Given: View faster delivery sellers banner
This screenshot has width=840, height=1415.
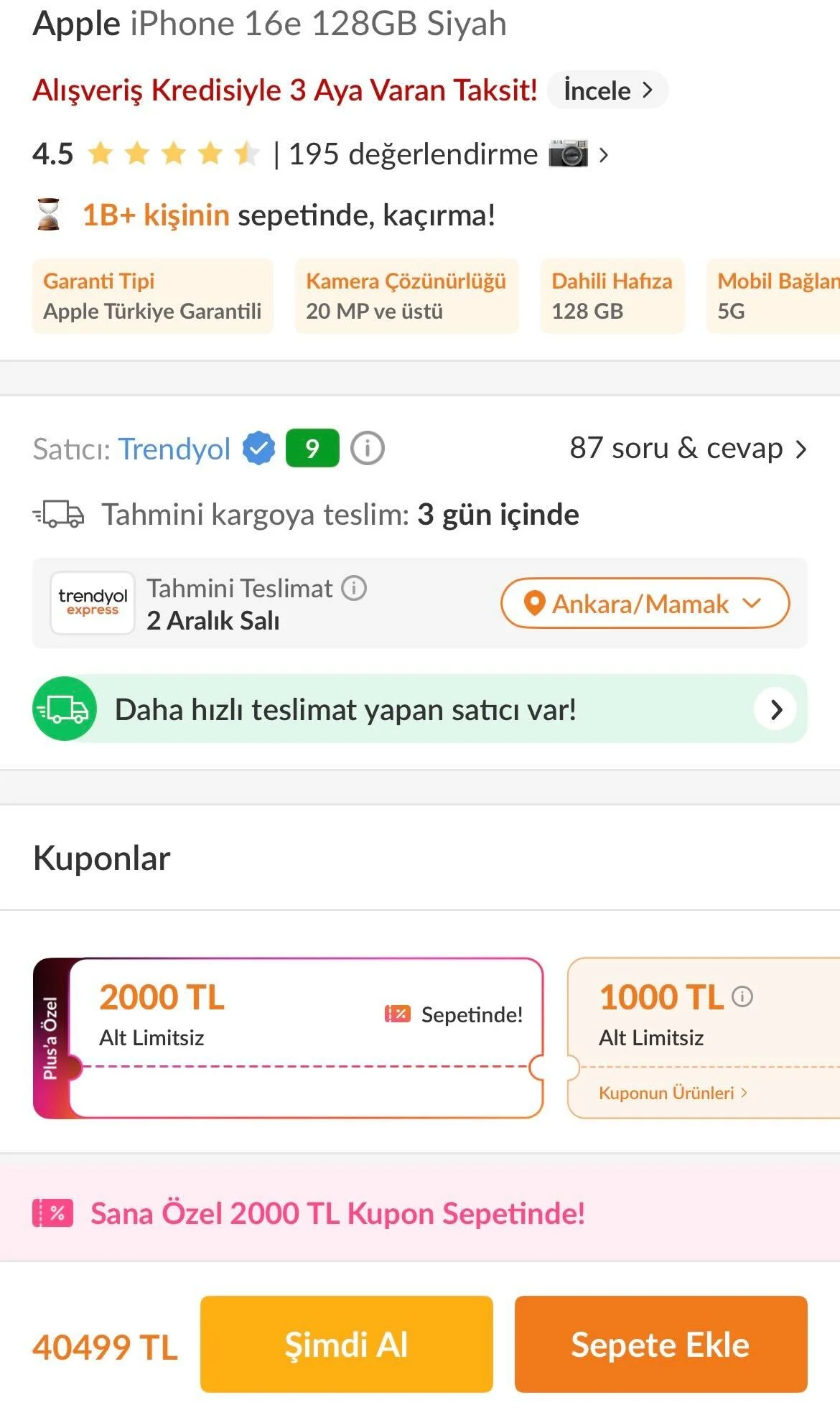Looking at the screenshot, I should point(419,709).
